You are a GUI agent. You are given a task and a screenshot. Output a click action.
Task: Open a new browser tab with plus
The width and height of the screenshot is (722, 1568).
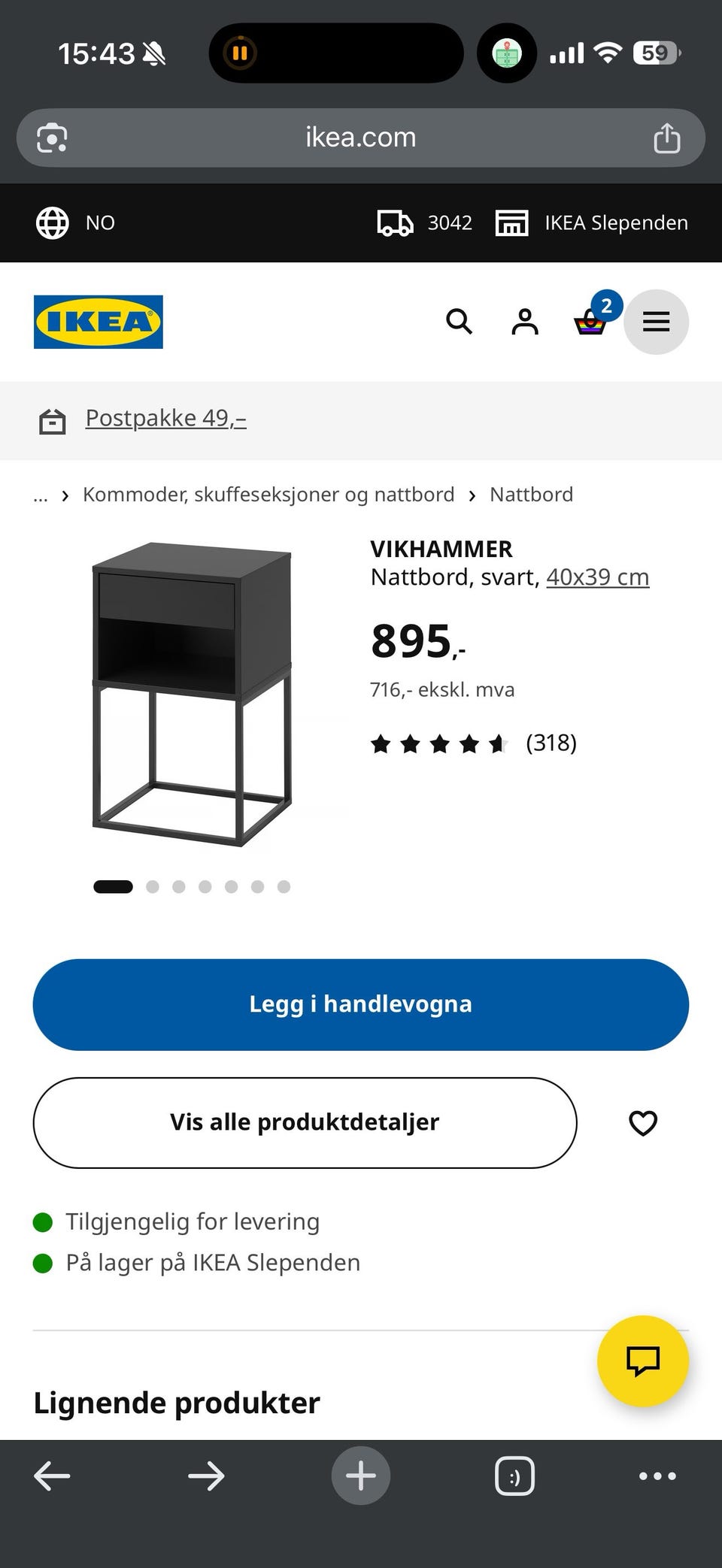click(x=361, y=1476)
